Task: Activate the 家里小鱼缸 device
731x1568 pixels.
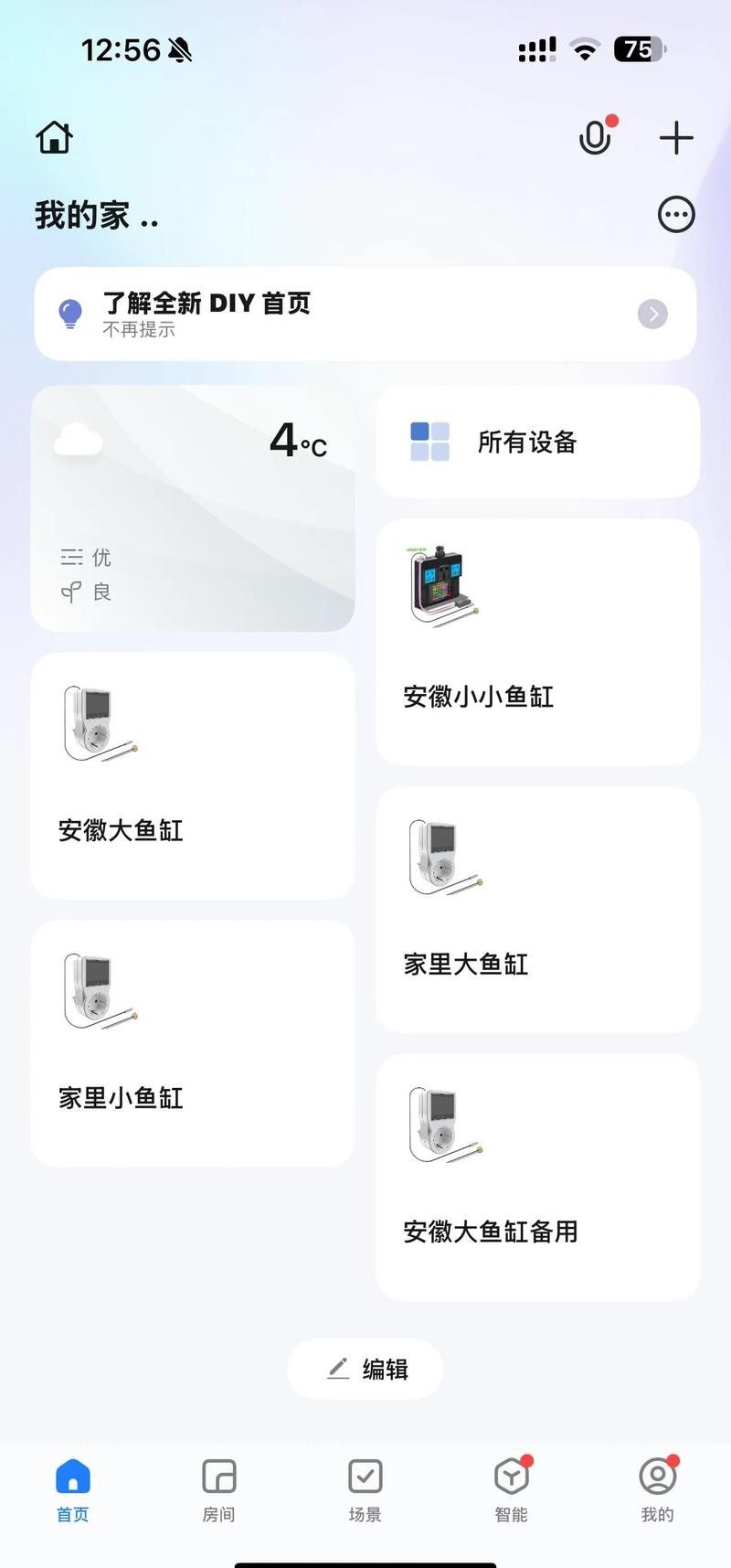Action: point(192,1042)
